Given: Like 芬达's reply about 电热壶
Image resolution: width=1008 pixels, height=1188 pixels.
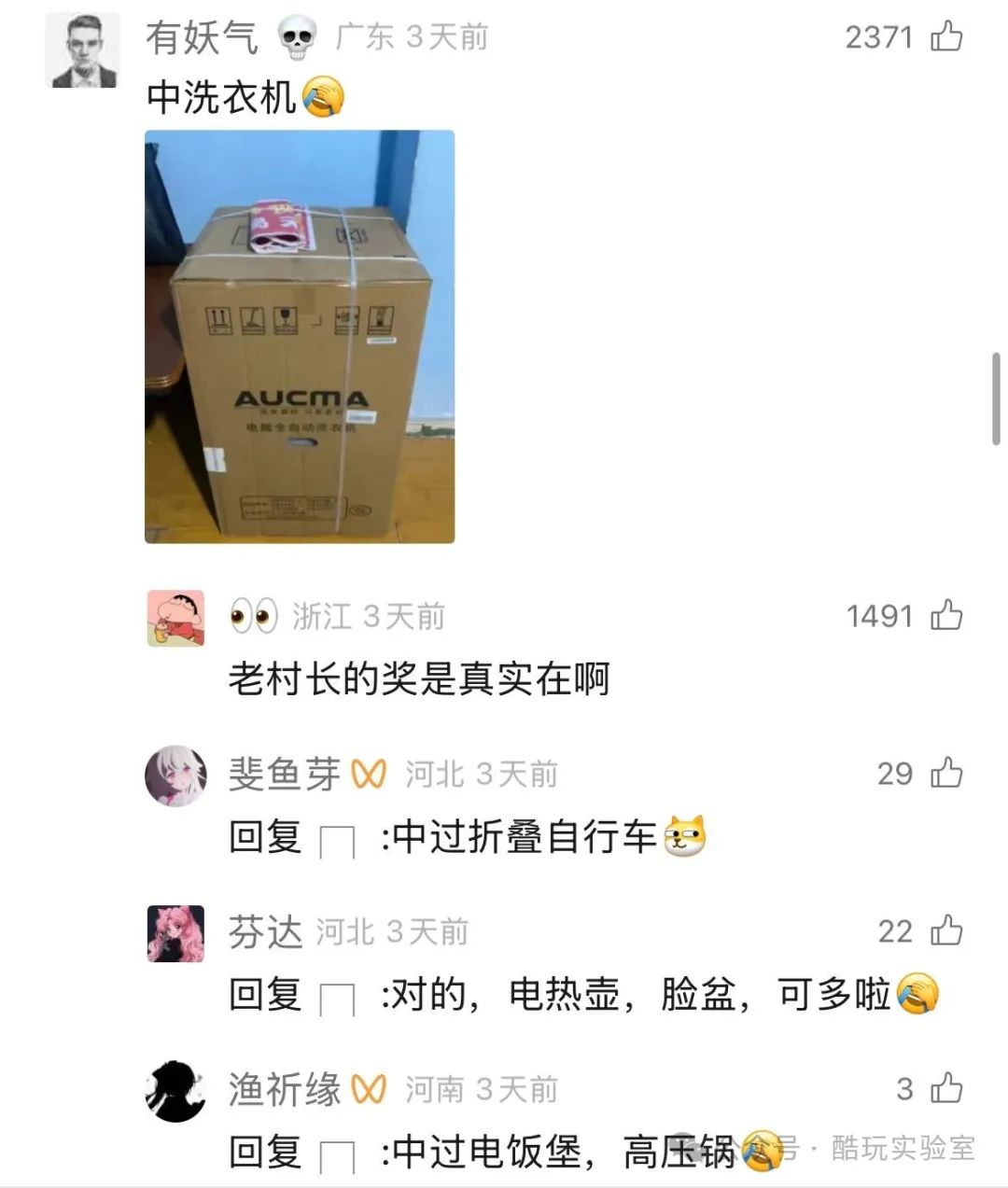Looking at the screenshot, I should [x=946, y=930].
